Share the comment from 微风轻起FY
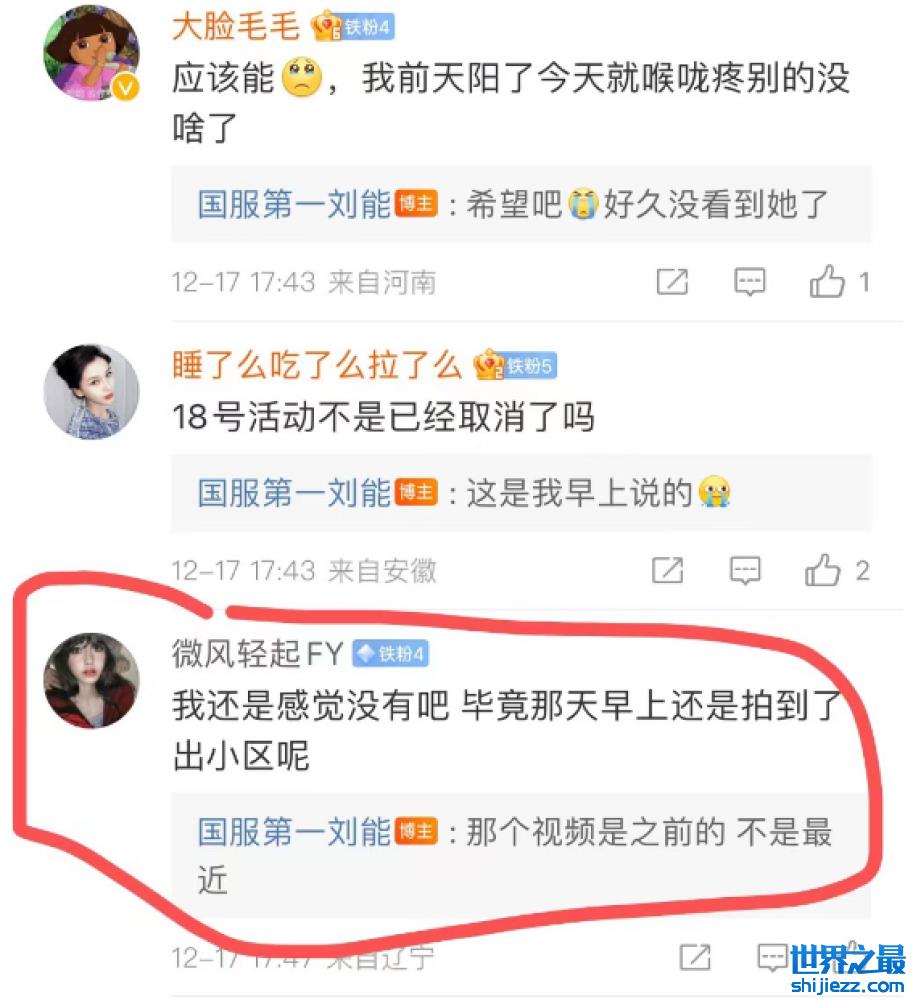Image resolution: width=913 pixels, height=1000 pixels. click(x=694, y=955)
